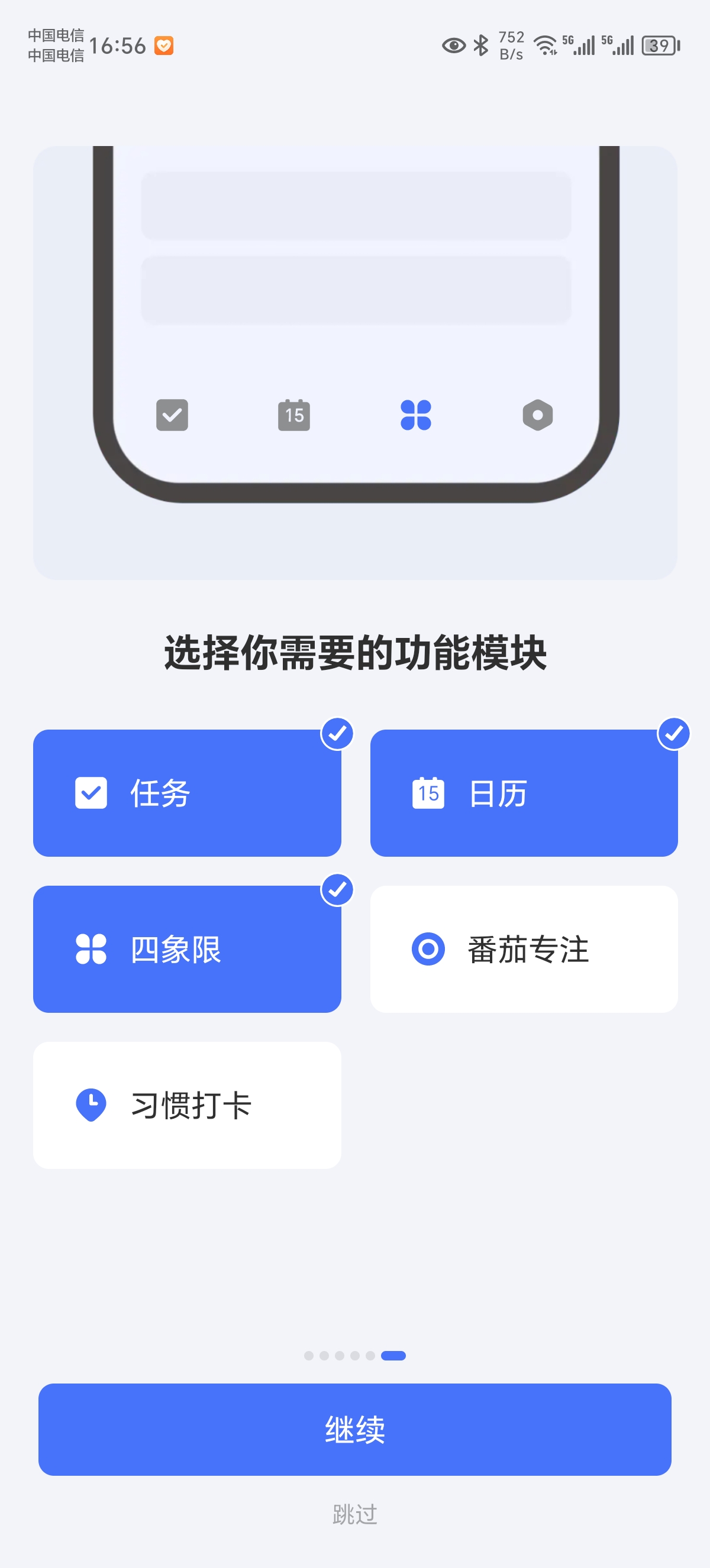Select the 番茄专注 module
This screenshot has width=710, height=1568.
(x=524, y=948)
